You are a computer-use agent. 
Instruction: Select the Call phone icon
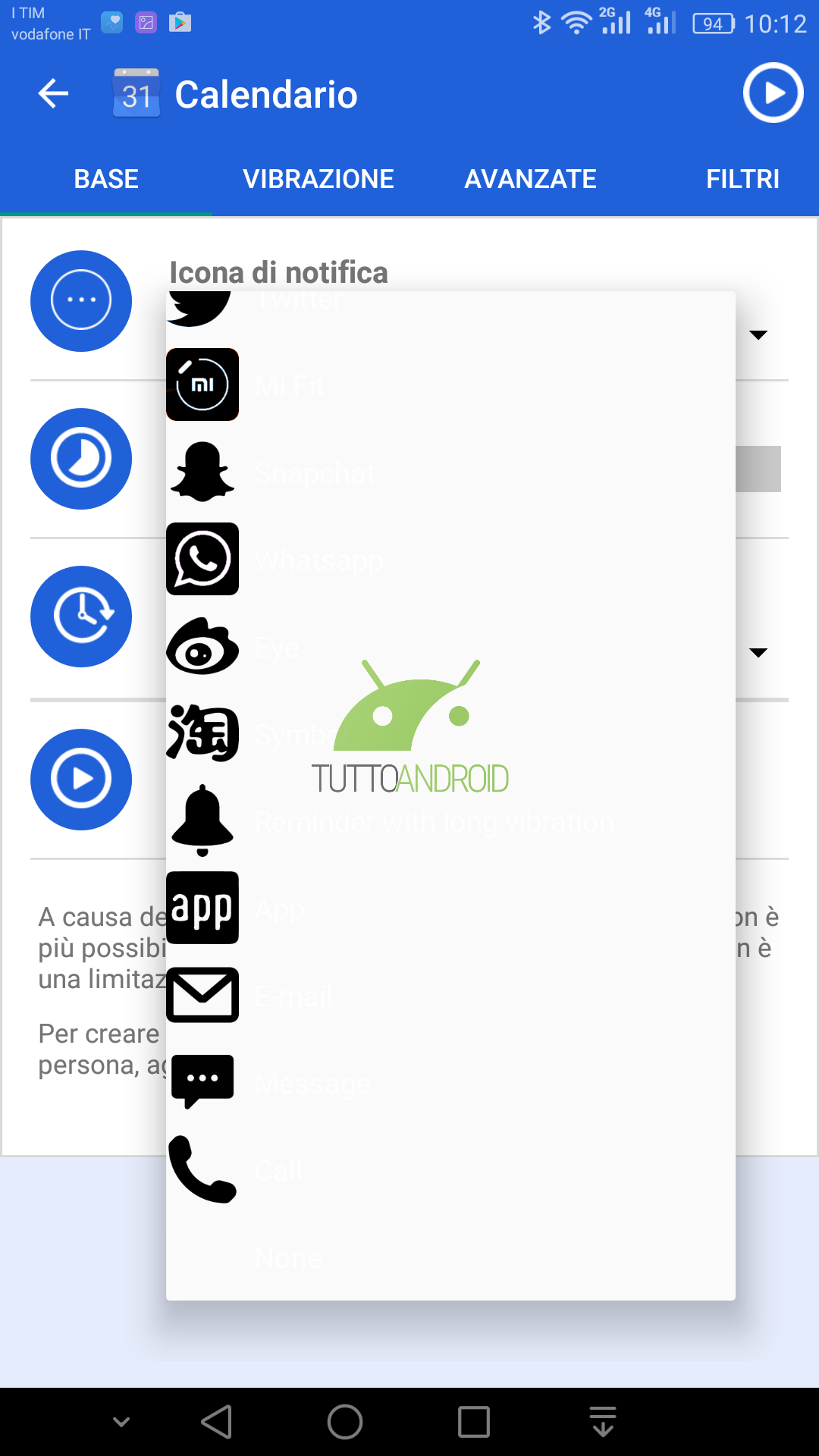click(x=450, y=1170)
